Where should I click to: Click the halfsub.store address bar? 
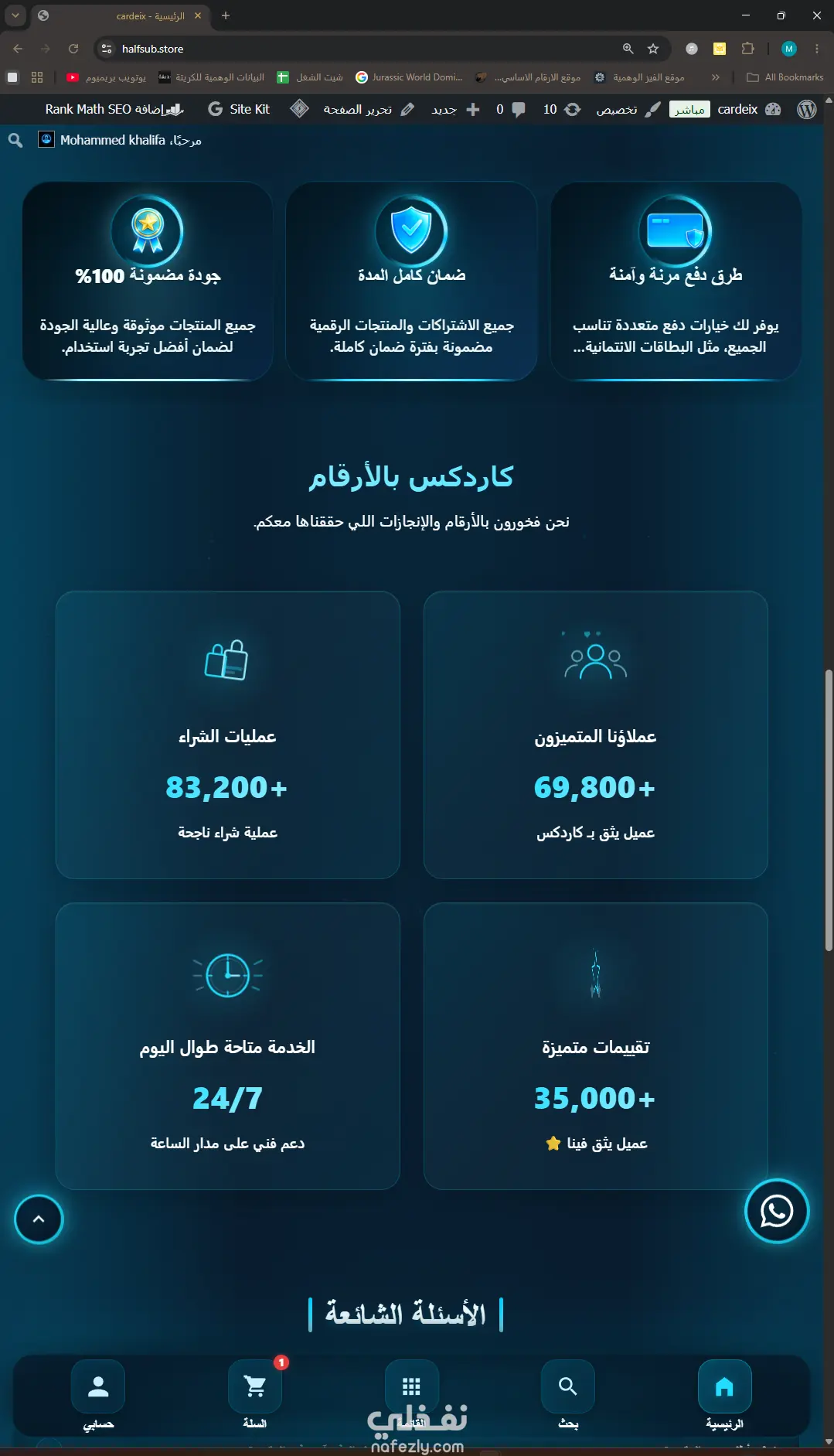click(x=363, y=49)
